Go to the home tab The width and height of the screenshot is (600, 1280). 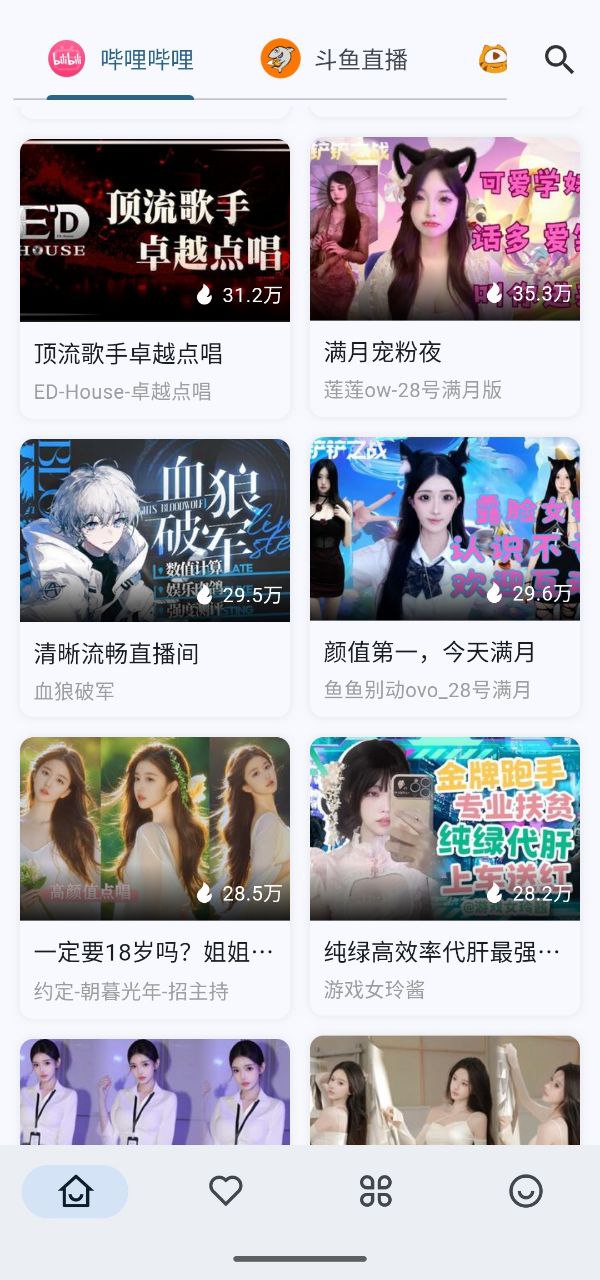[x=75, y=1191]
